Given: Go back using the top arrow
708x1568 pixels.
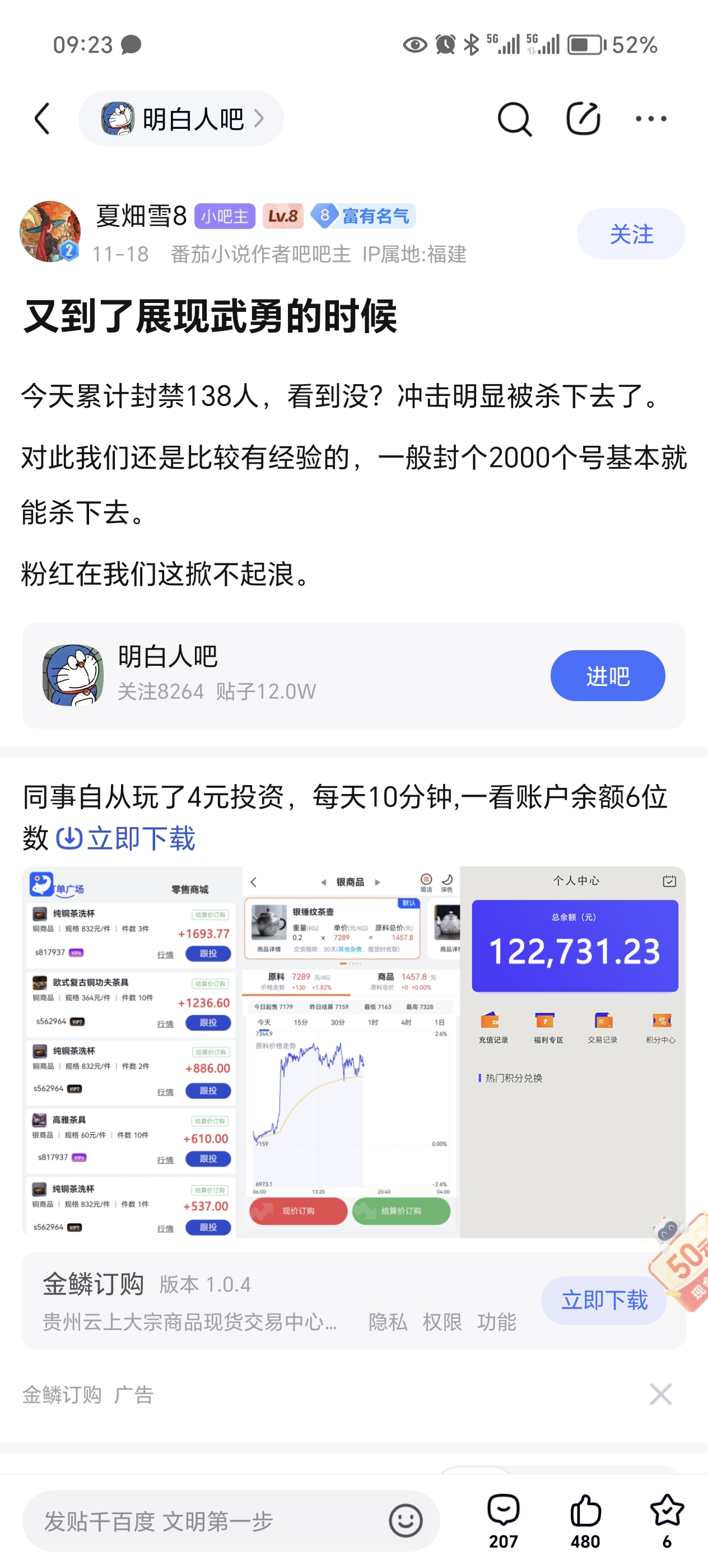Looking at the screenshot, I should point(41,118).
